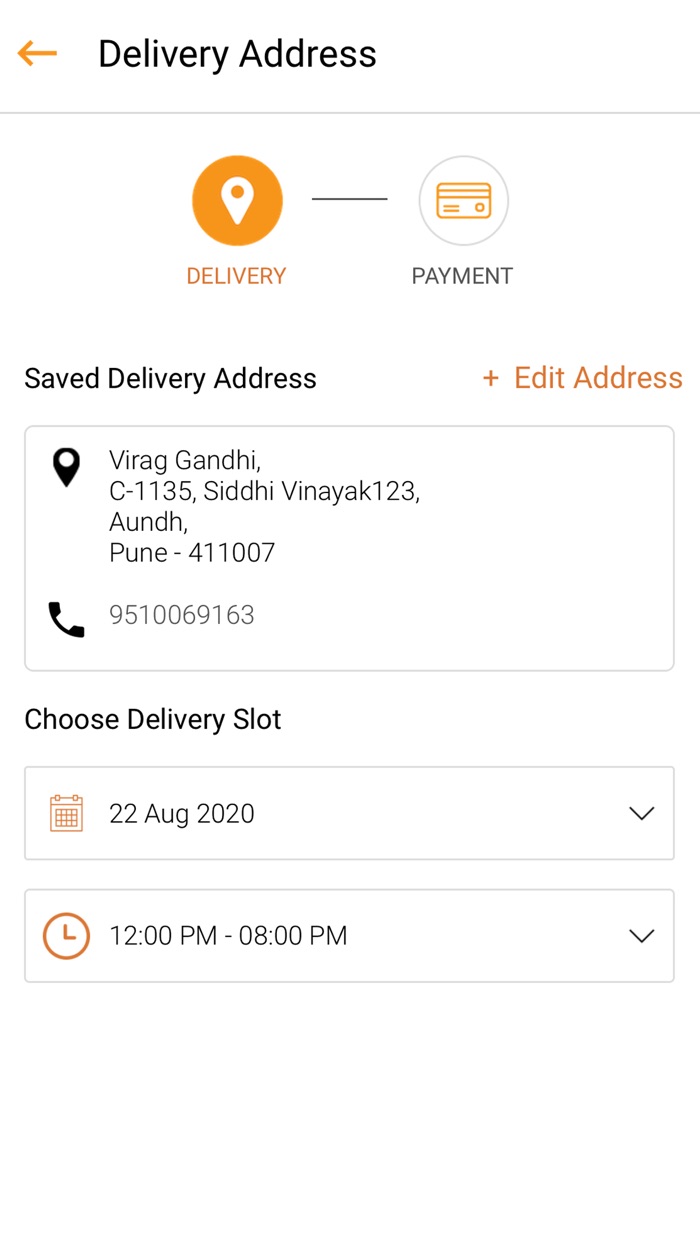
Task: Select the saved Virag Gandhi address card
Action: (349, 548)
